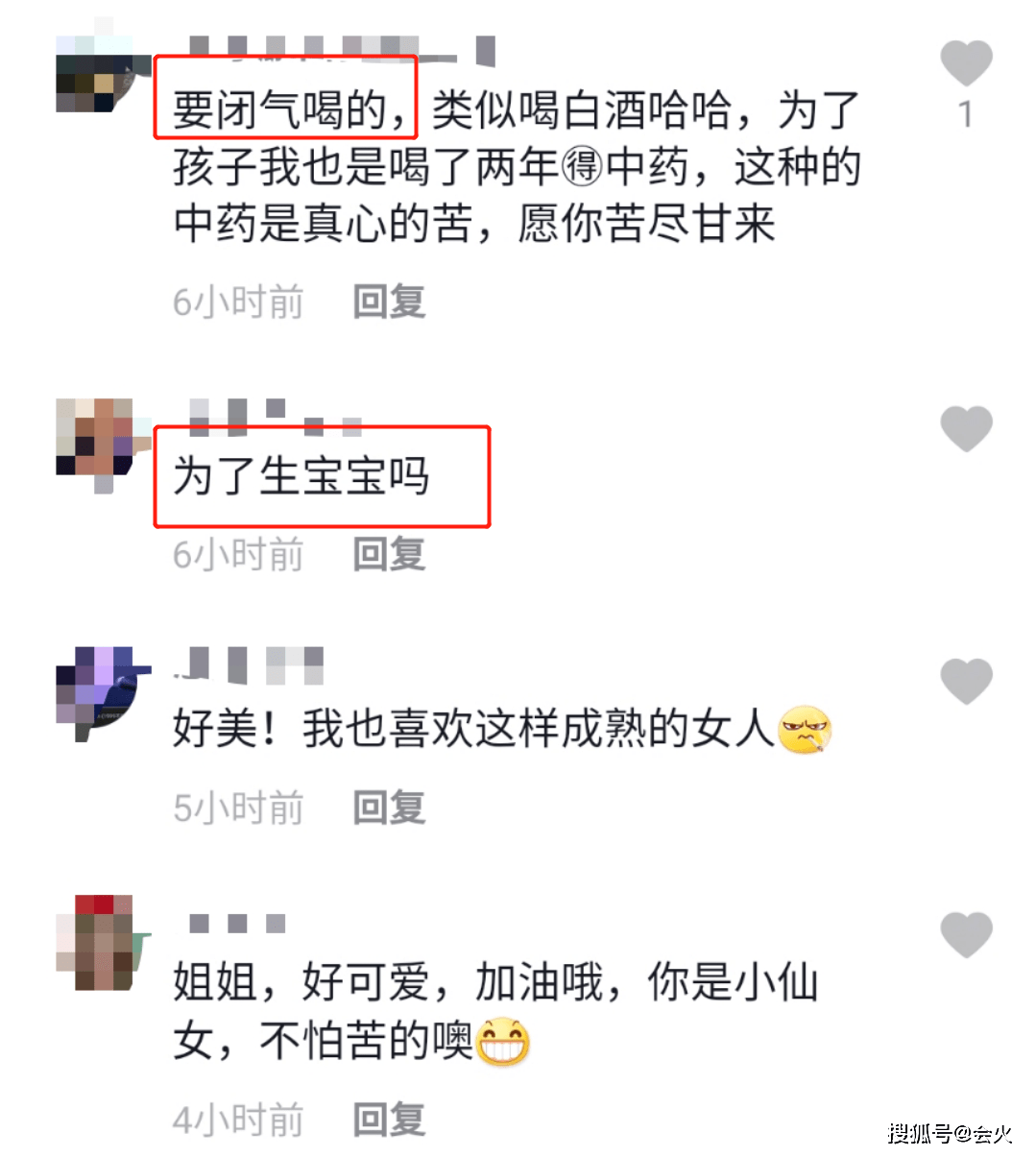Reply to the comment 为了生宝宝吗

[x=389, y=554]
